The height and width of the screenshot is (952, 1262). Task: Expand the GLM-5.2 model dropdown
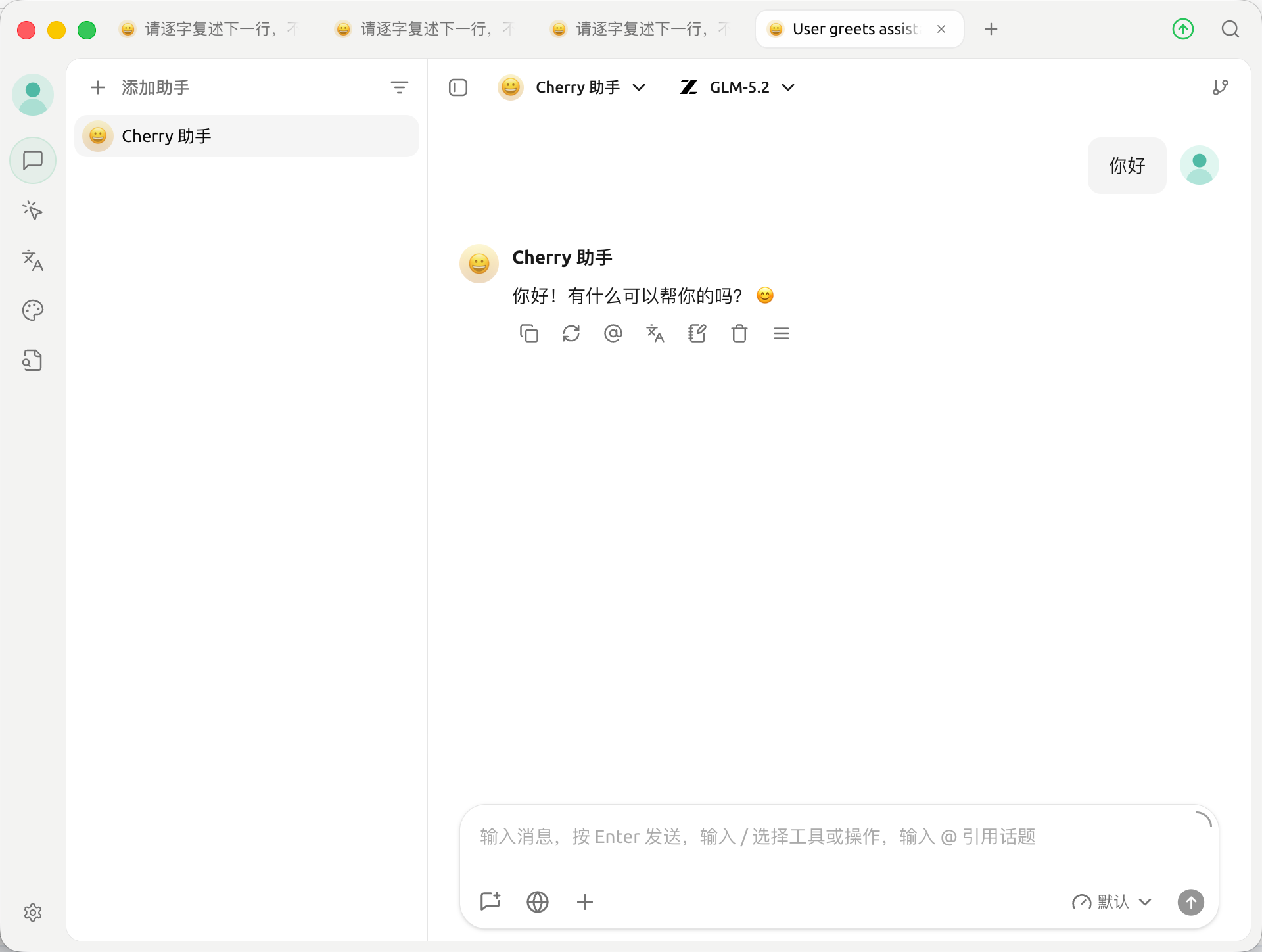coord(737,87)
